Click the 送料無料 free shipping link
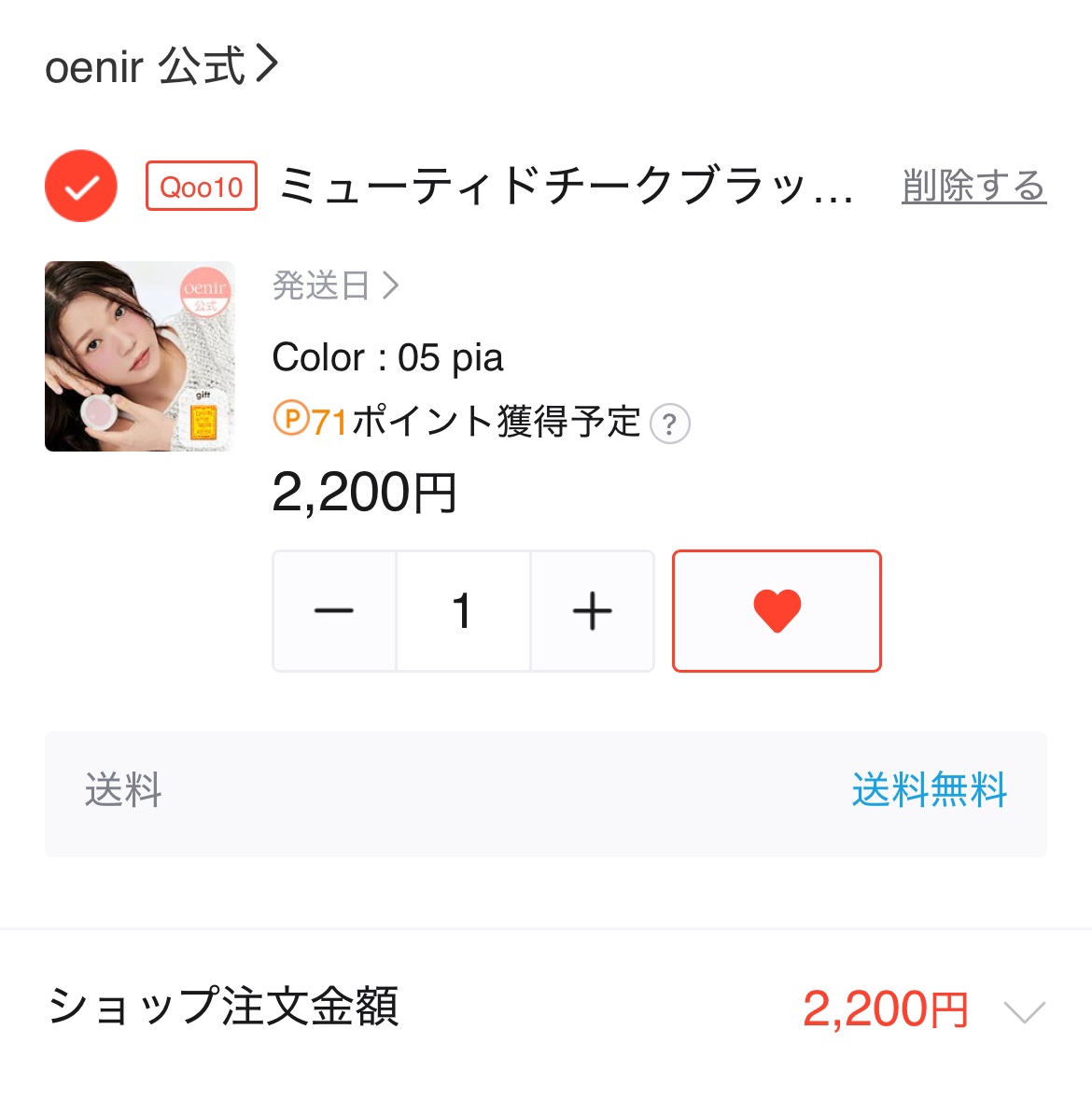 [929, 792]
